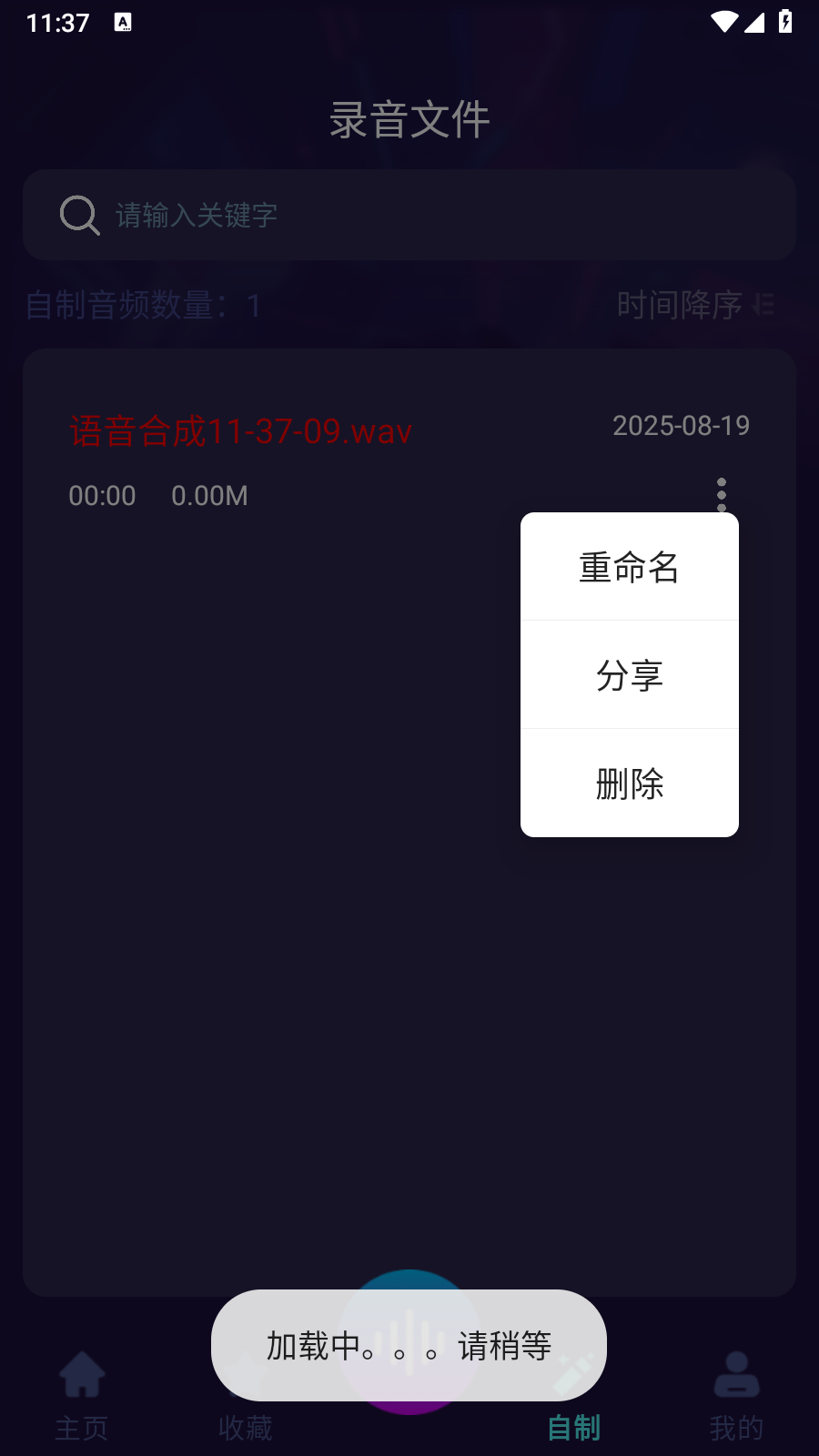The width and height of the screenshot is (819, 1456).
Task: Switch to the 收藏 tab
Action: (245, 1427)
